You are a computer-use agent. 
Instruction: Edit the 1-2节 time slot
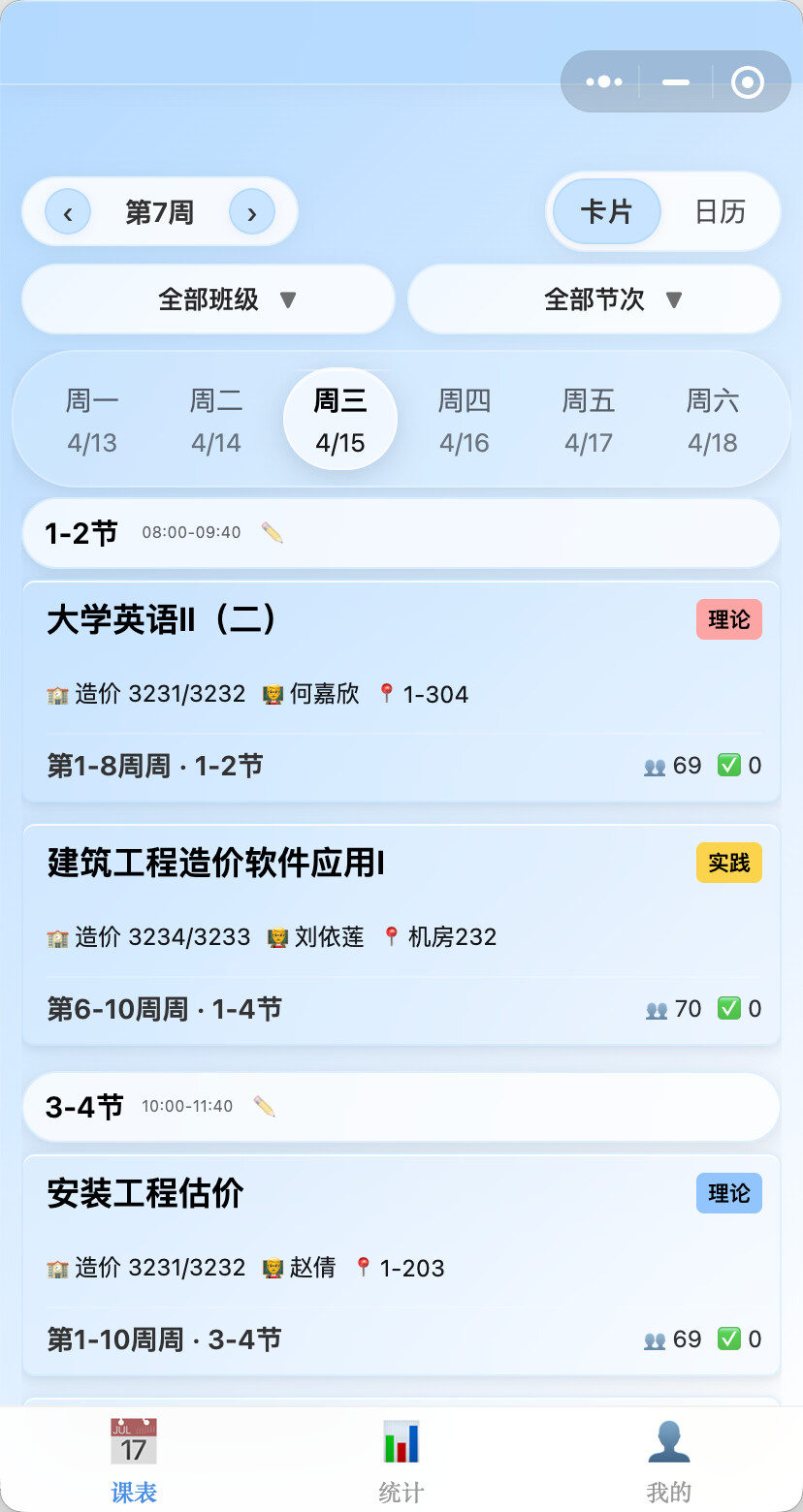pyautogui.click(x=273, y=532)
